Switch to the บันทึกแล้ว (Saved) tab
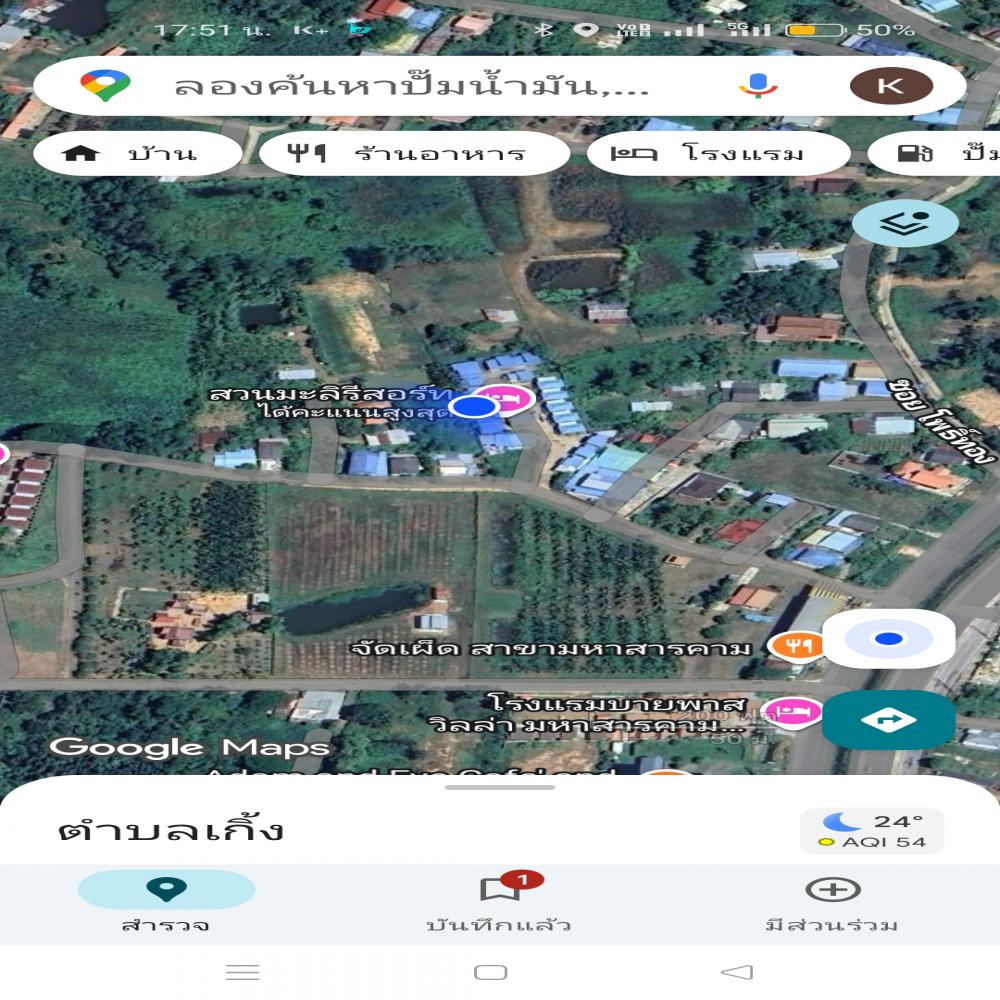The width and height of the screenshot is (1000, 1000). (x=498, y=901)
